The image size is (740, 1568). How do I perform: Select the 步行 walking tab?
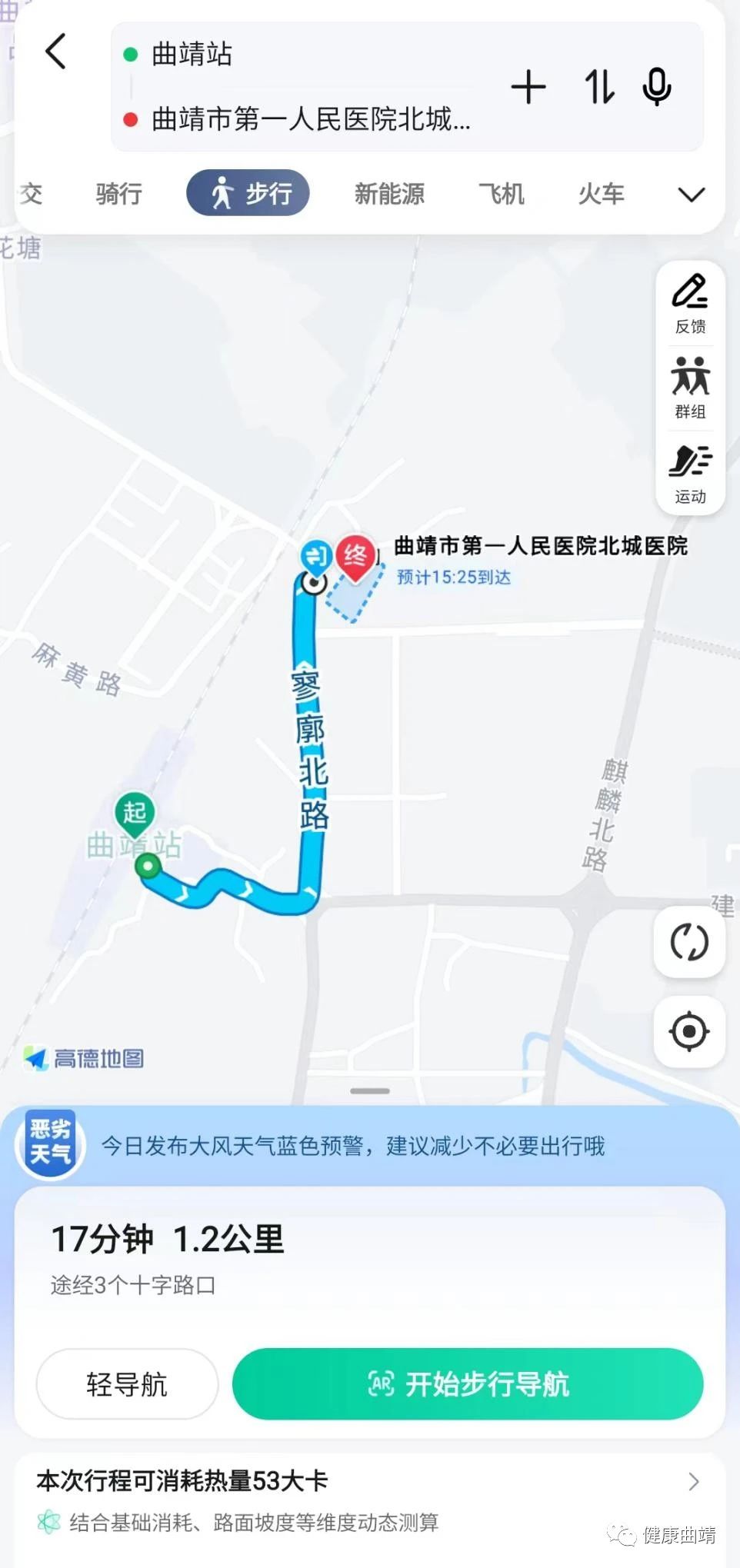pos(248,193)
